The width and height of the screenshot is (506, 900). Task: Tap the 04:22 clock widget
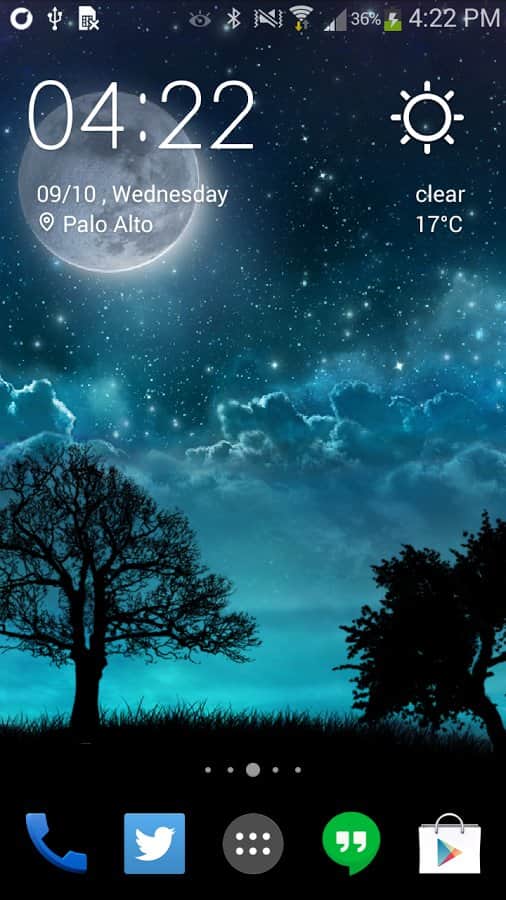click(x=141, y=115)
